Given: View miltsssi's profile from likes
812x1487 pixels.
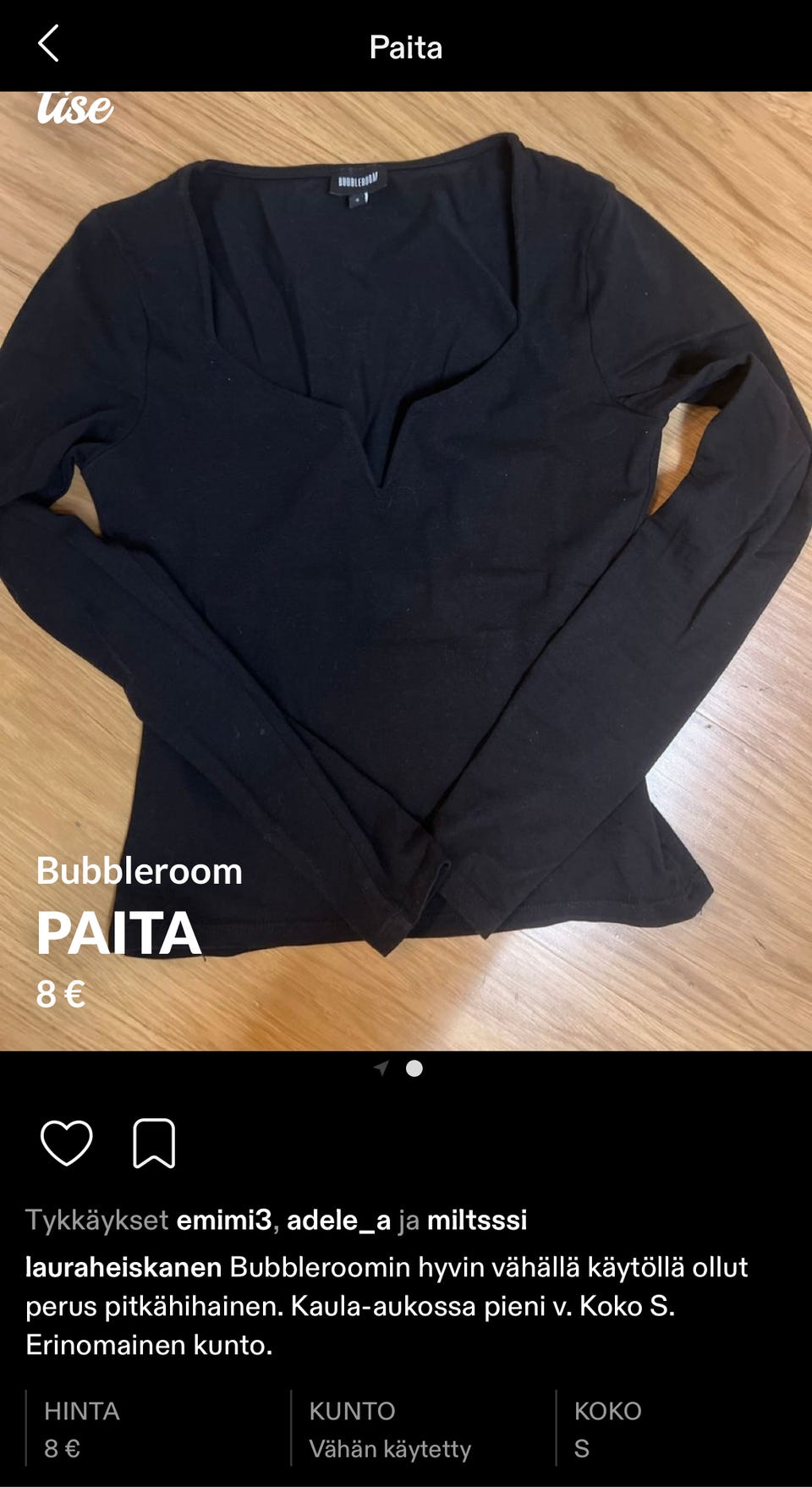Looking at the screenshot, I should point(477,1220).
